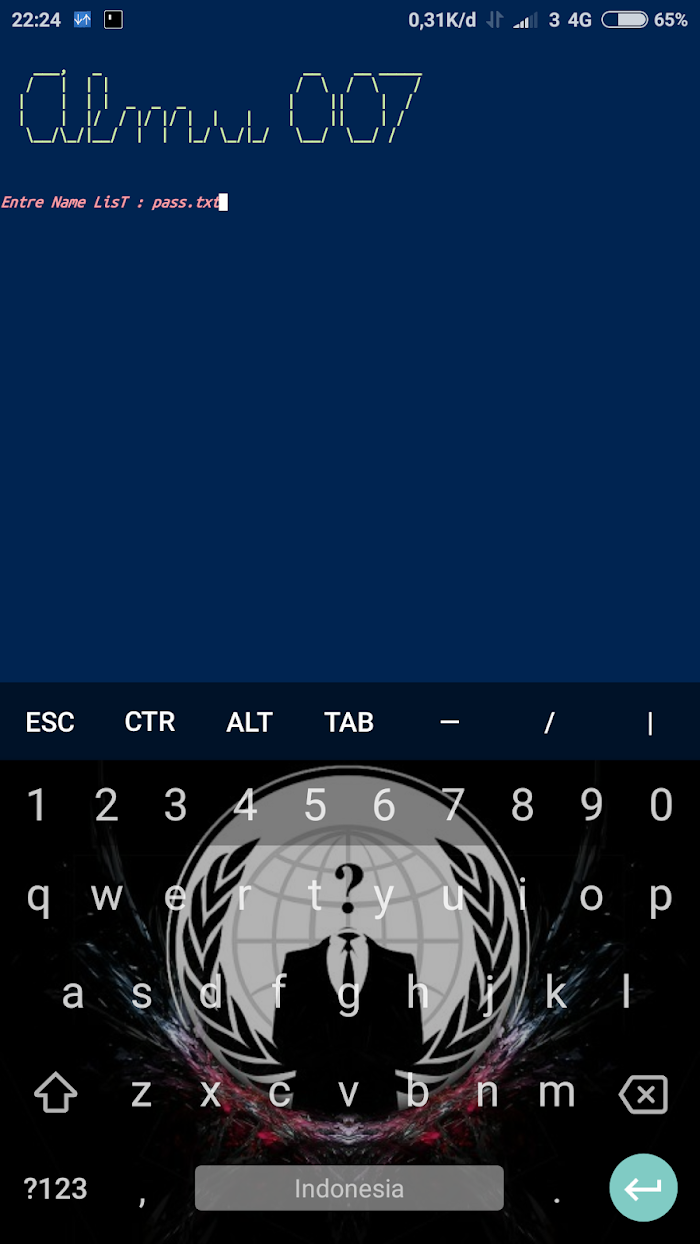This screenshot has height=1244, width=700.
Task: Tap the comma key
Action: pyautogui.click(x=142, y=1188)
